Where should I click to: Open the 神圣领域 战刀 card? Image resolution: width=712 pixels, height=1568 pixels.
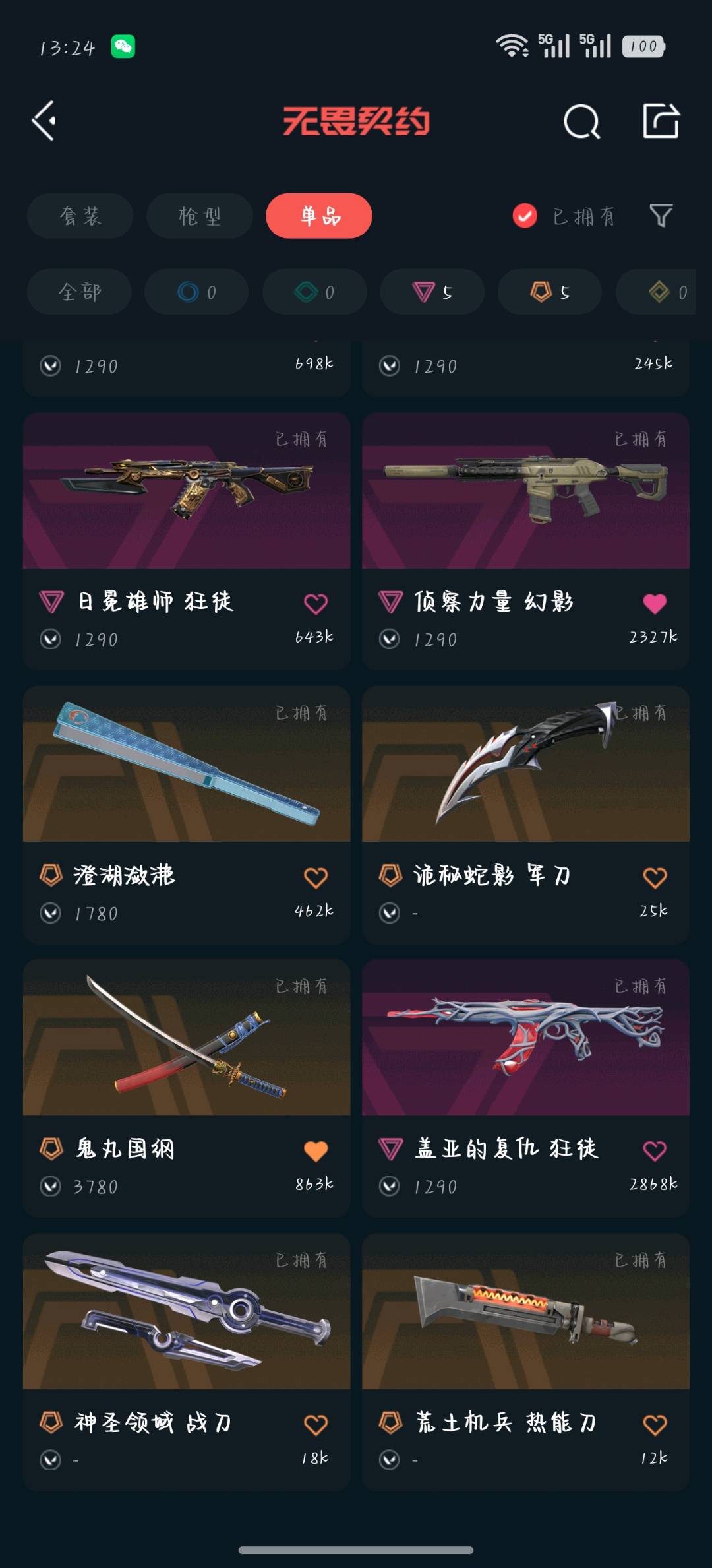(x=187, y=1362)
